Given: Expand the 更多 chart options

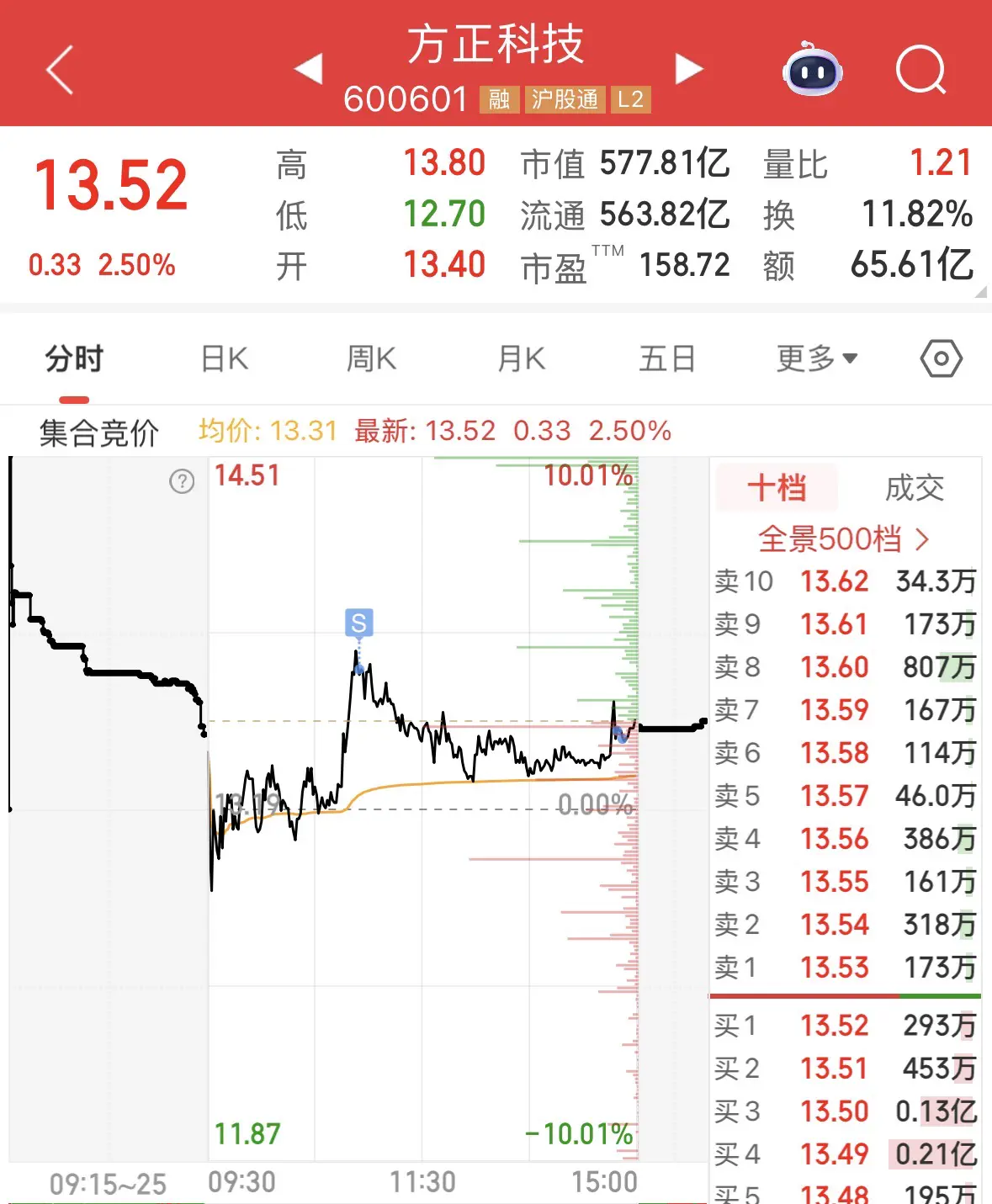Looking at the screenshot, I should (x=816, y=359).
